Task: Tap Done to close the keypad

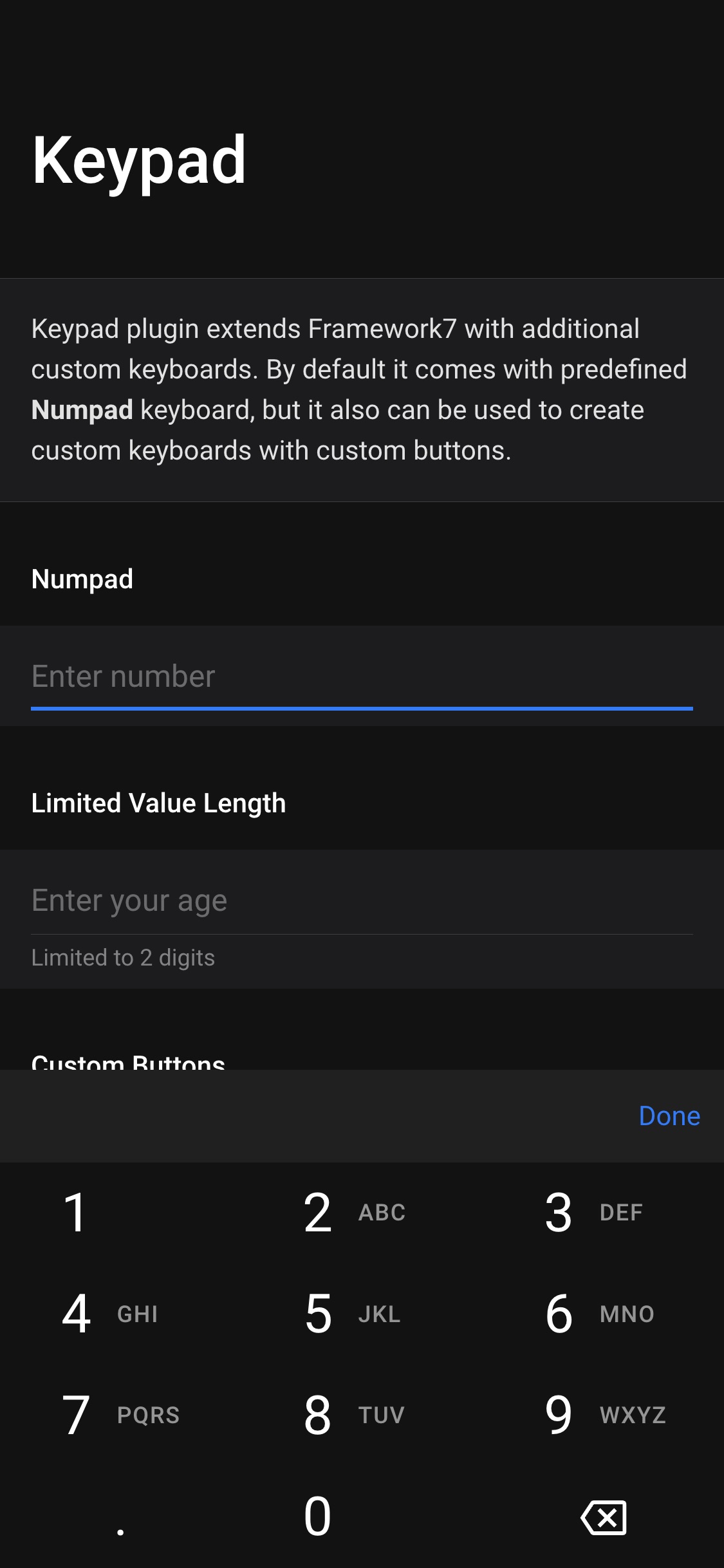Action: (x=669, y=1116)
